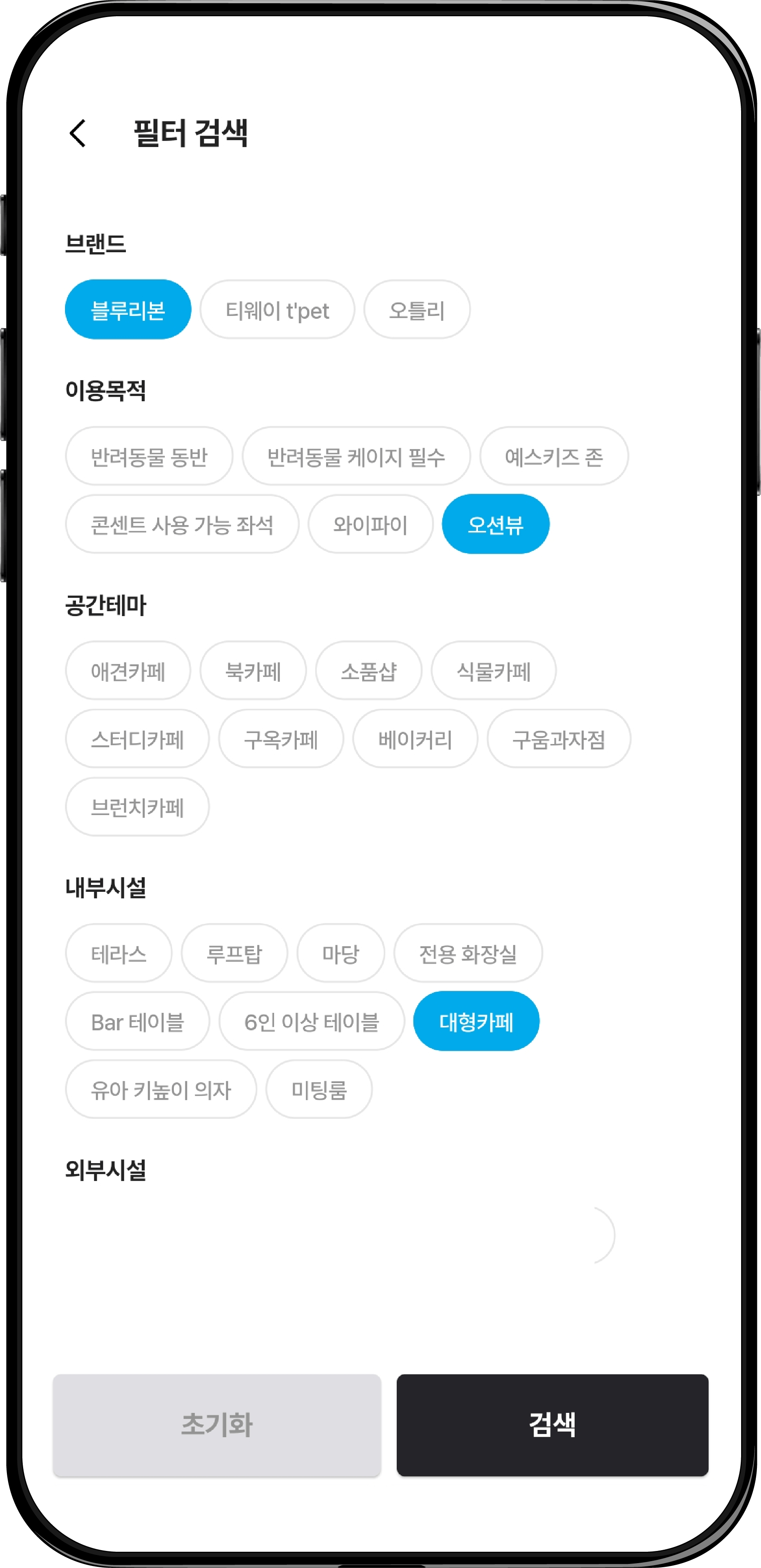Select the 미팅룸 facility chip
This screenshot has width=761, height=1568.
318,1090
